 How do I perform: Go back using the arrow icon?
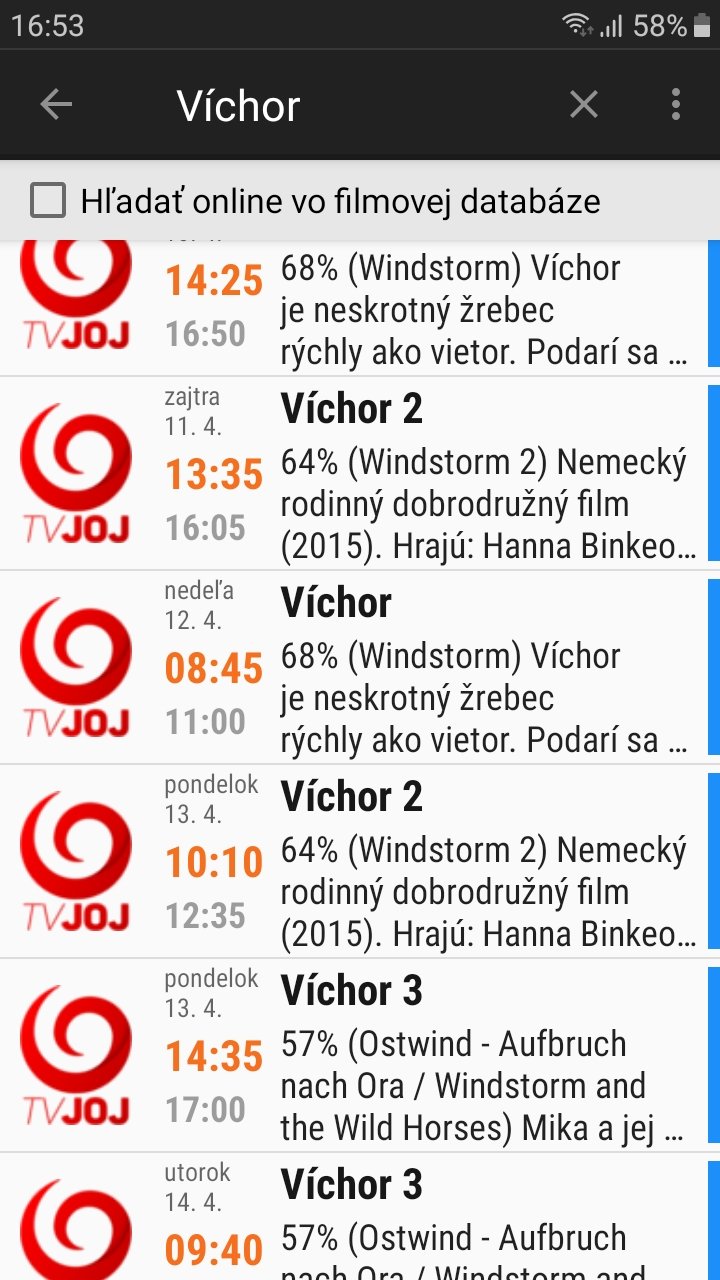(56, 104)
